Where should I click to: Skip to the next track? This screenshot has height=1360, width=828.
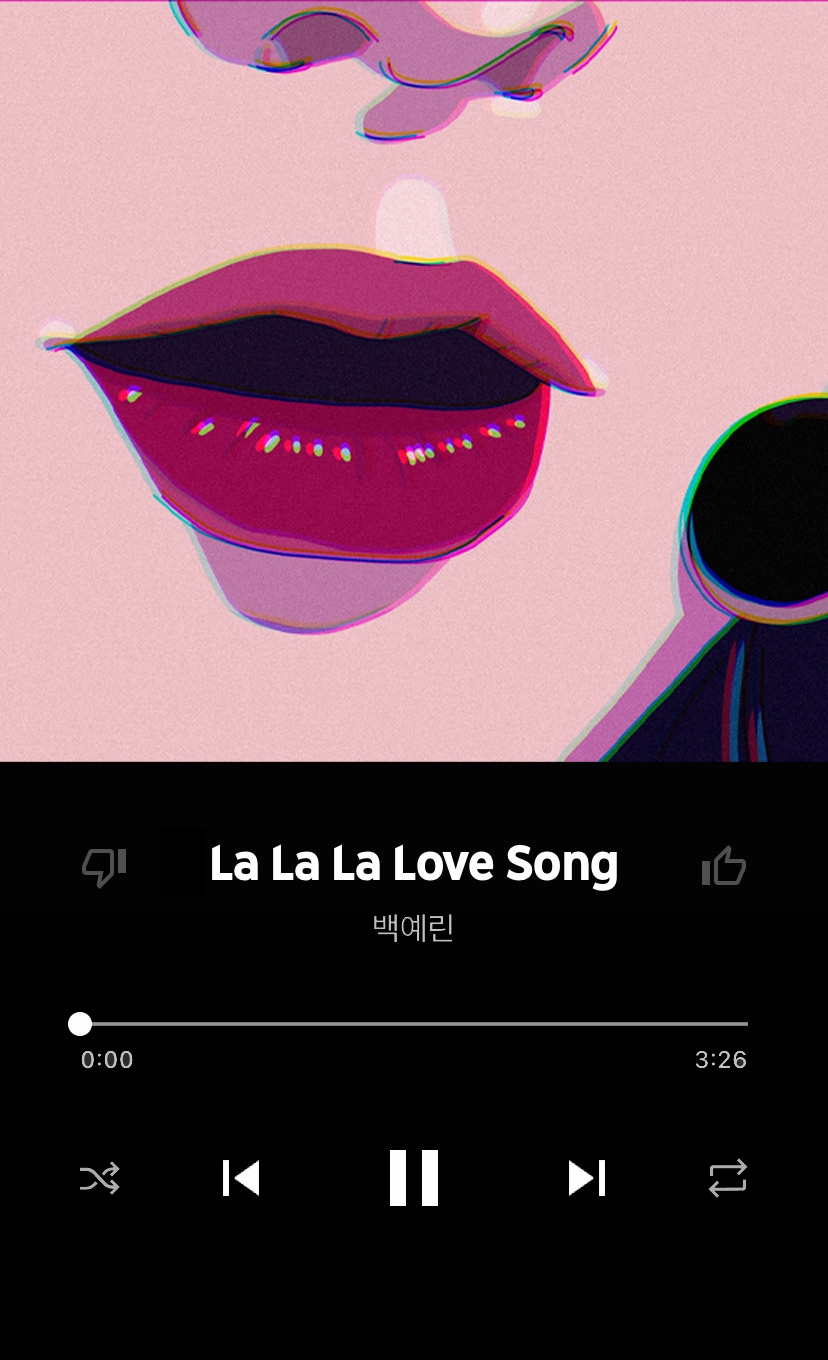point(587,1178)
